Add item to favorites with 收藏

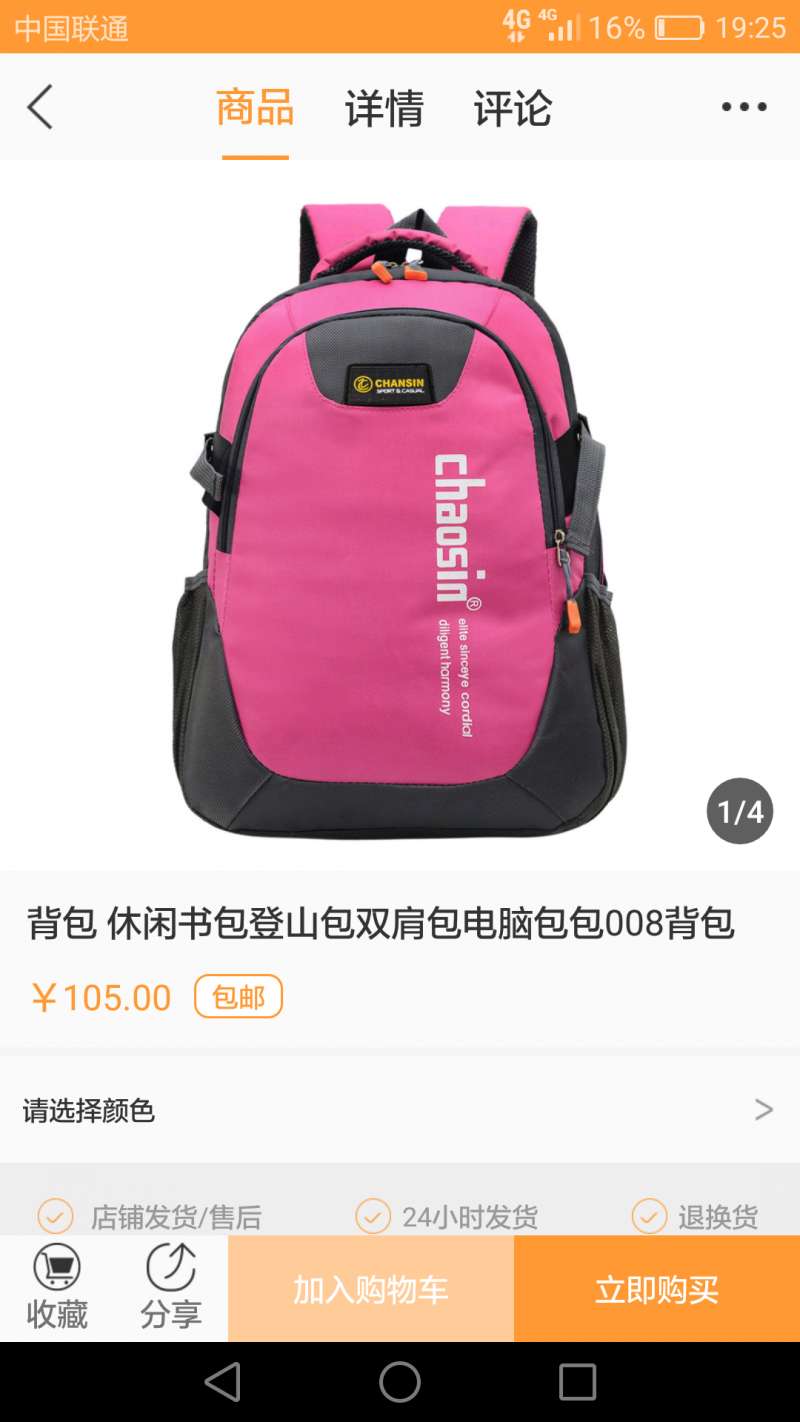(x=57, y=1288)
